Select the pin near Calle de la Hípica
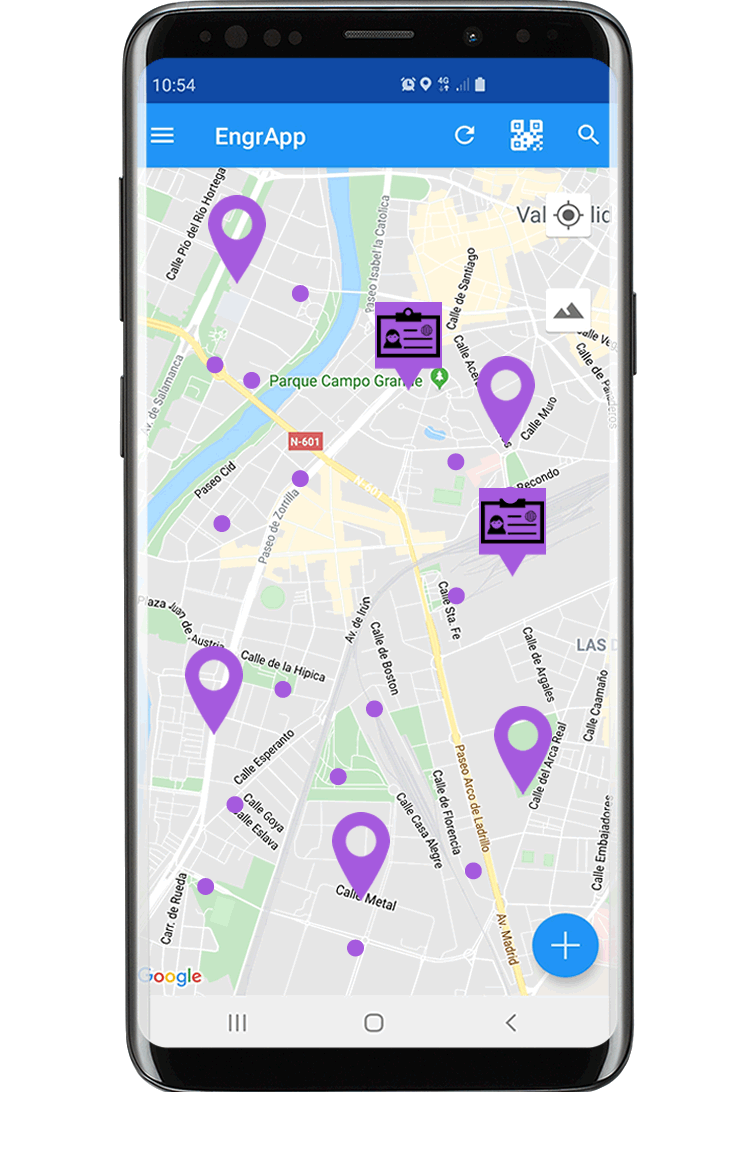755x1150 pixels. [x=214, y=682]
